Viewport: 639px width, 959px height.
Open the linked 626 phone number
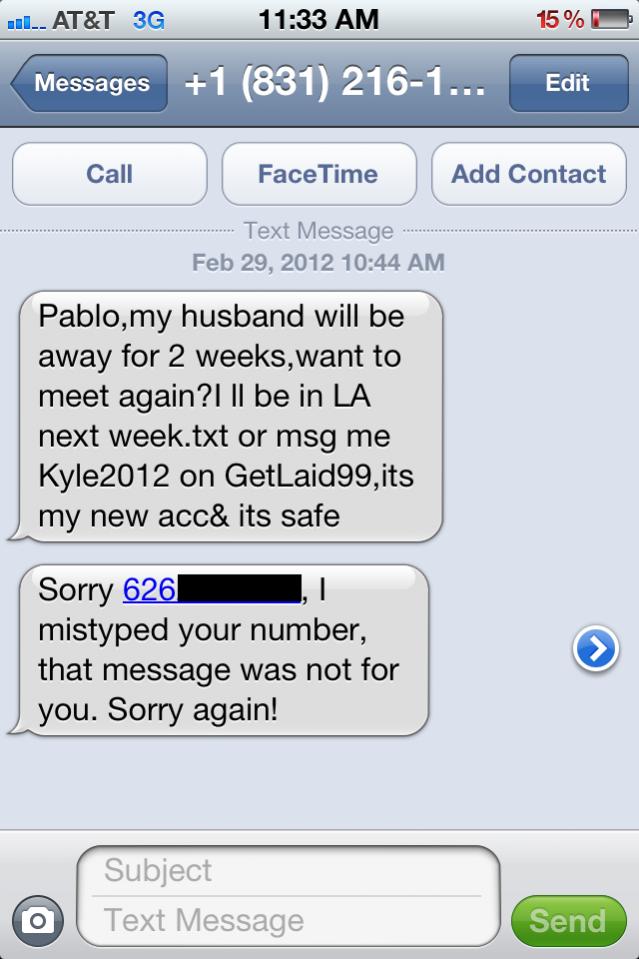(149, 589)
